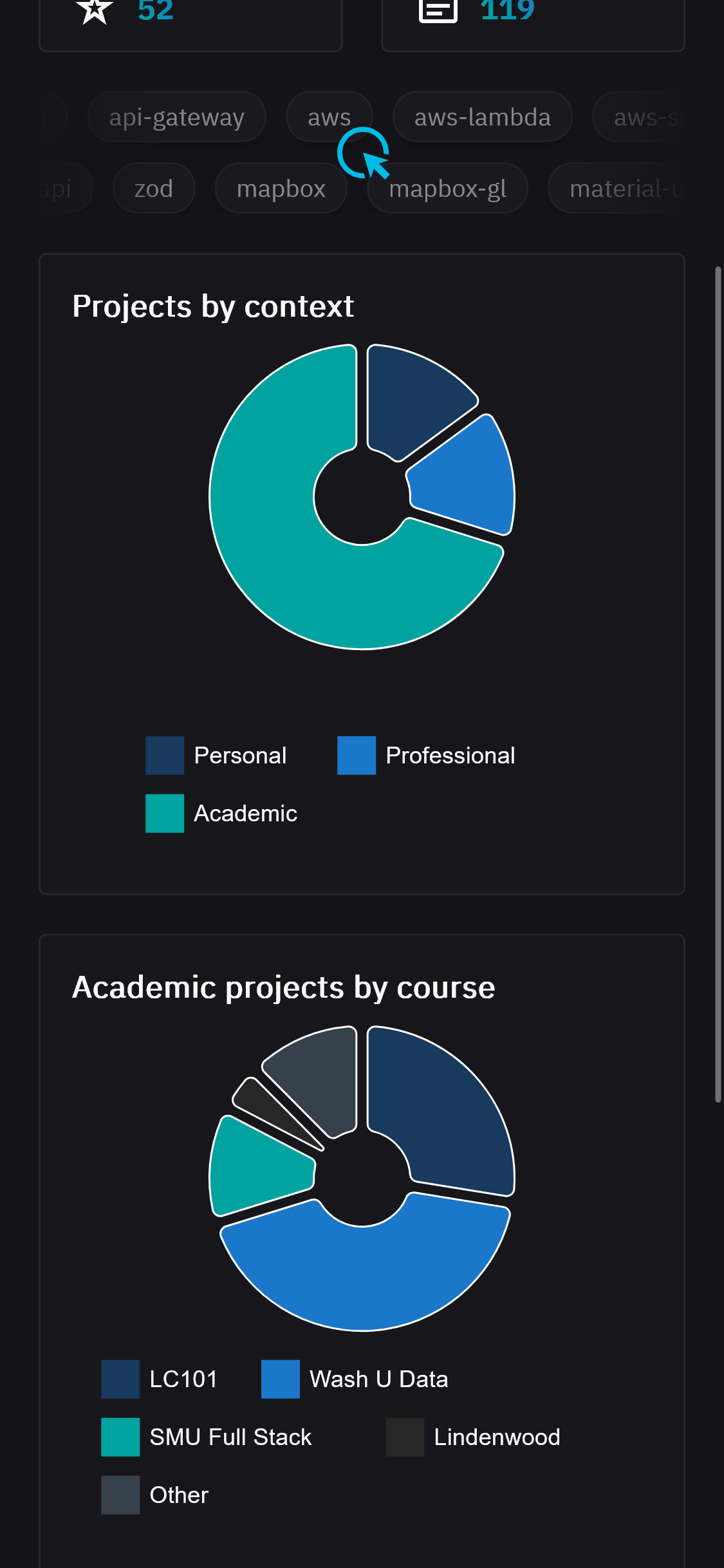Toggle the Personal legend item
This screenshot has width=724, height=1568.
[x=217, y=756]
